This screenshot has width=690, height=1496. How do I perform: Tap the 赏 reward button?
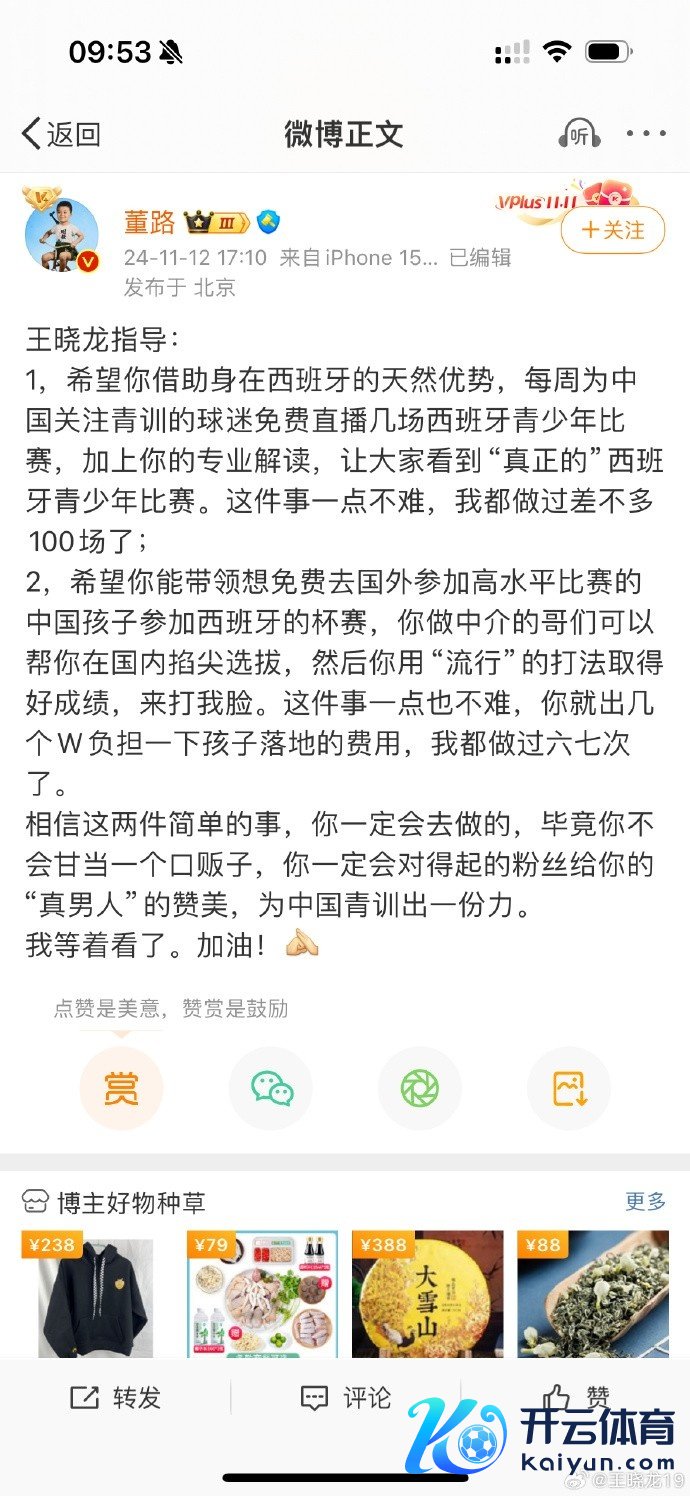click(121, 1088)
